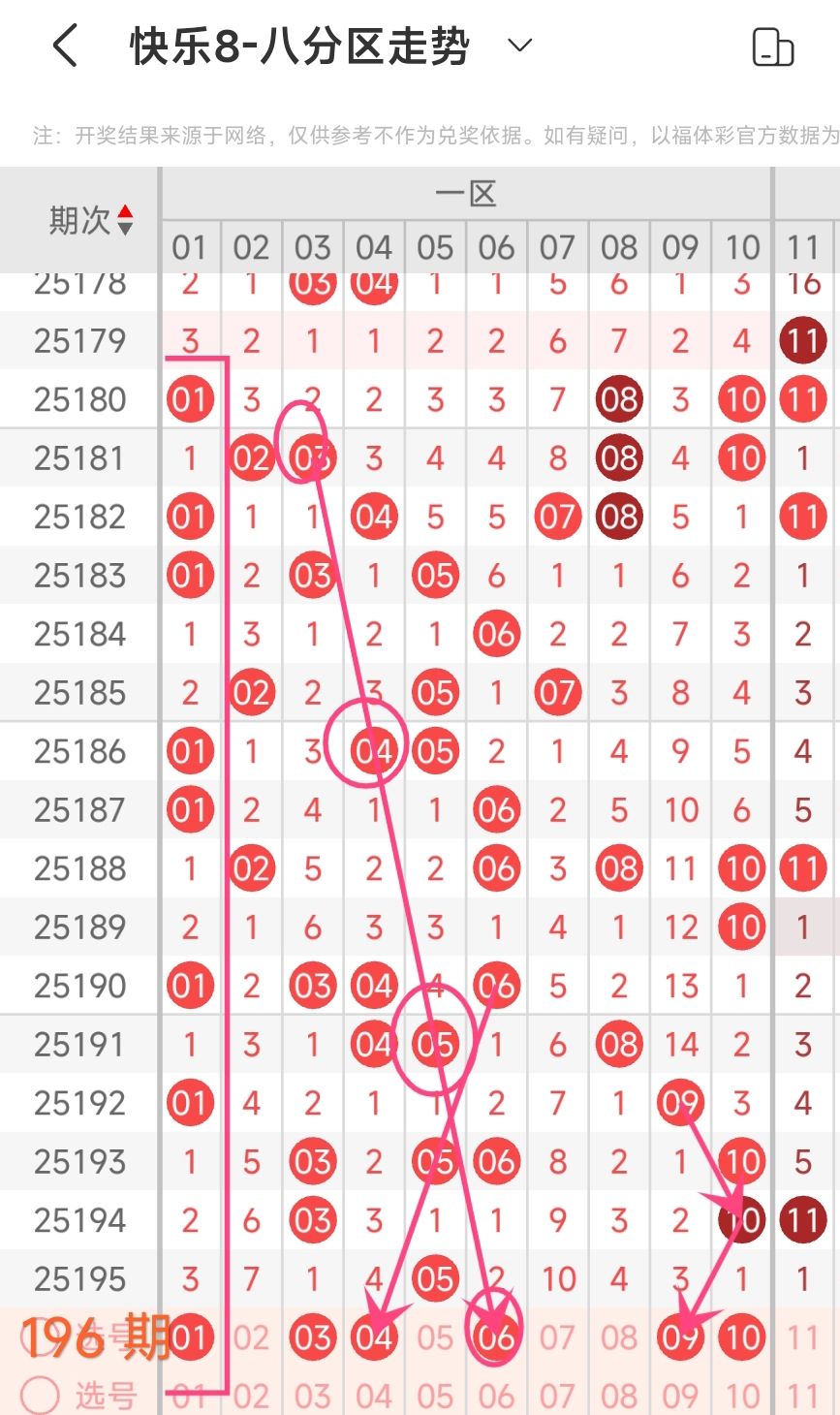
Task: Go back from the trend chart
Action: pos(65,46)
